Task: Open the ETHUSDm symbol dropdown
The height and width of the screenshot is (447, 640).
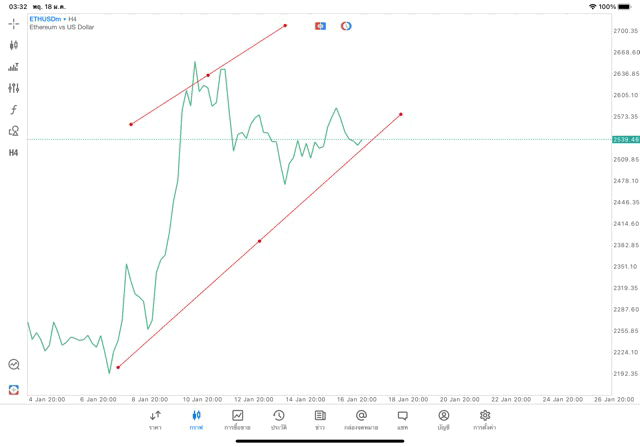Action: click(x=48, y=19)
